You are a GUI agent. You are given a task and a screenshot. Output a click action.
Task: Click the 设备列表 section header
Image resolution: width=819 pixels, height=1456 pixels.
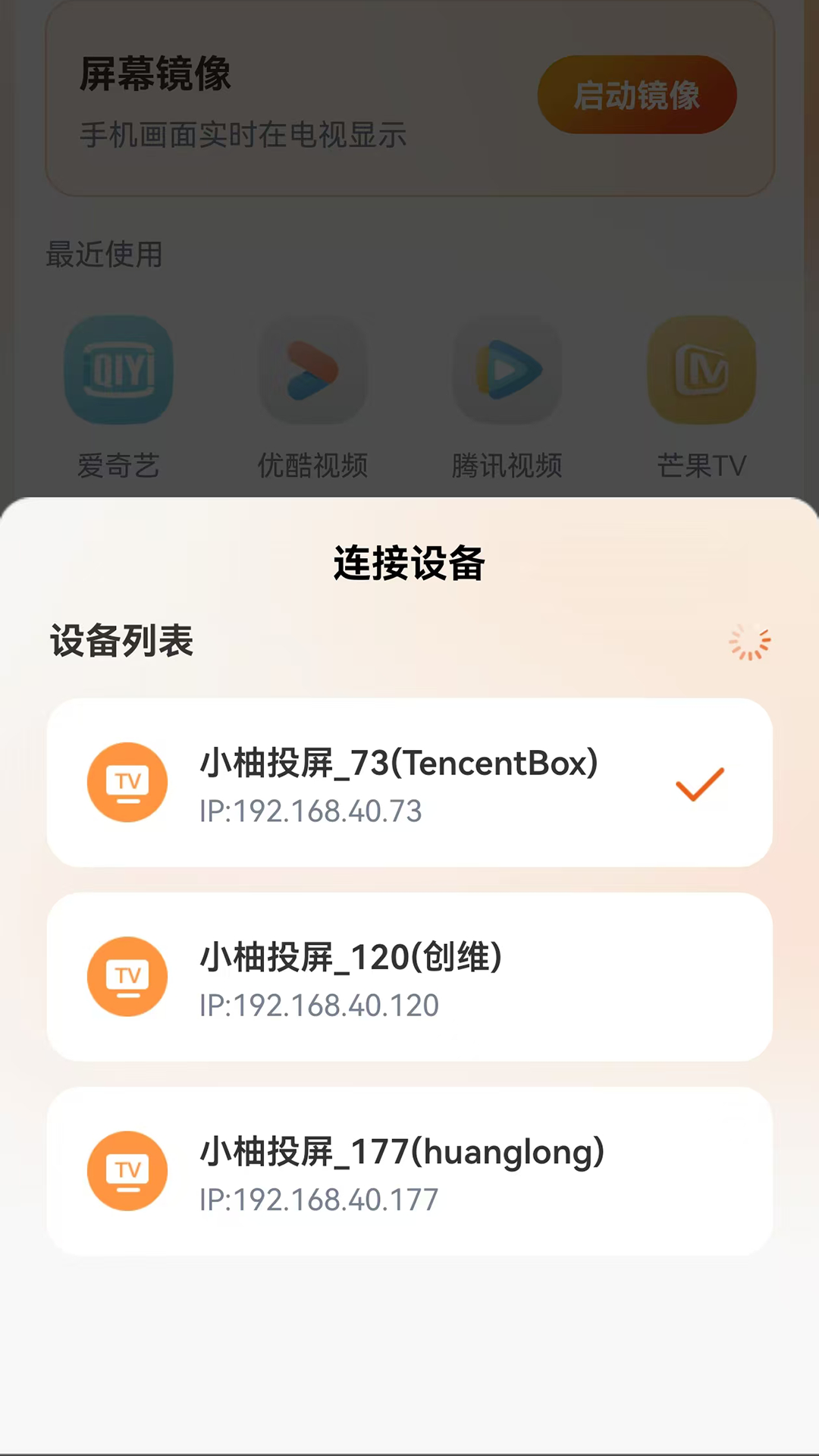[x=121, y=642]
